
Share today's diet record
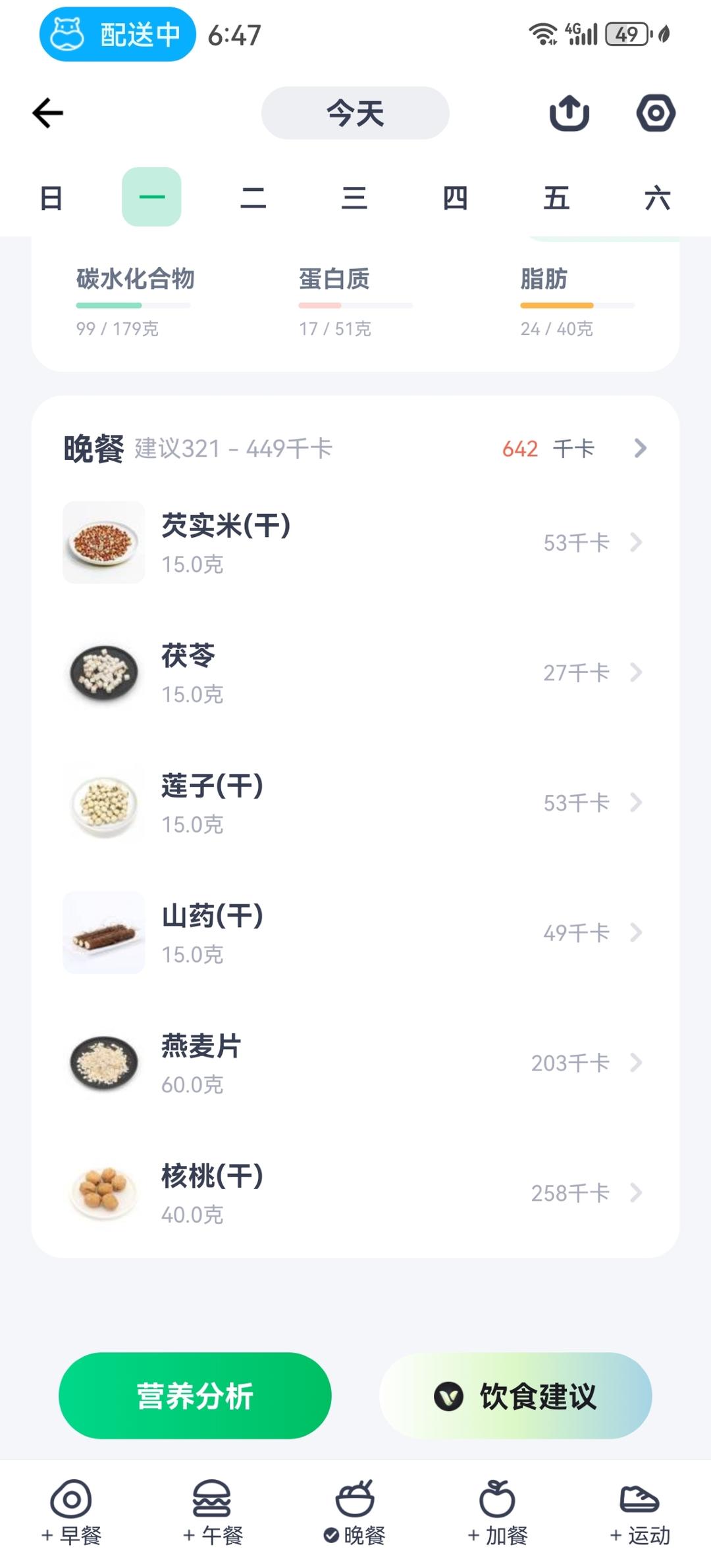(569, 113)
